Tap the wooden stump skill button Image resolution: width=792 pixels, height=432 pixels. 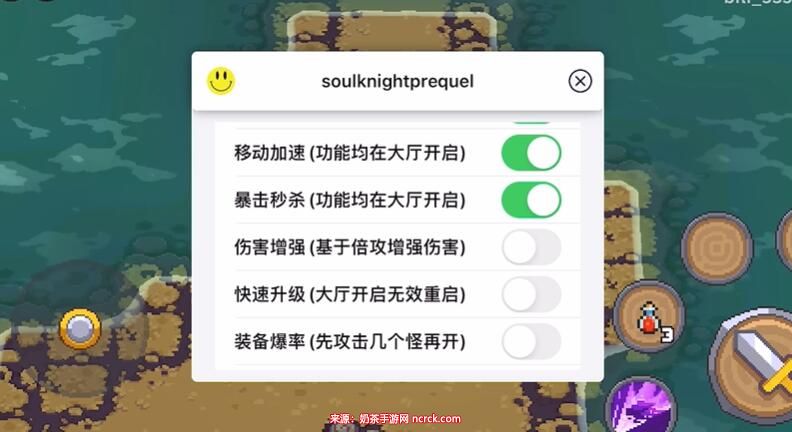click(716, 247)
